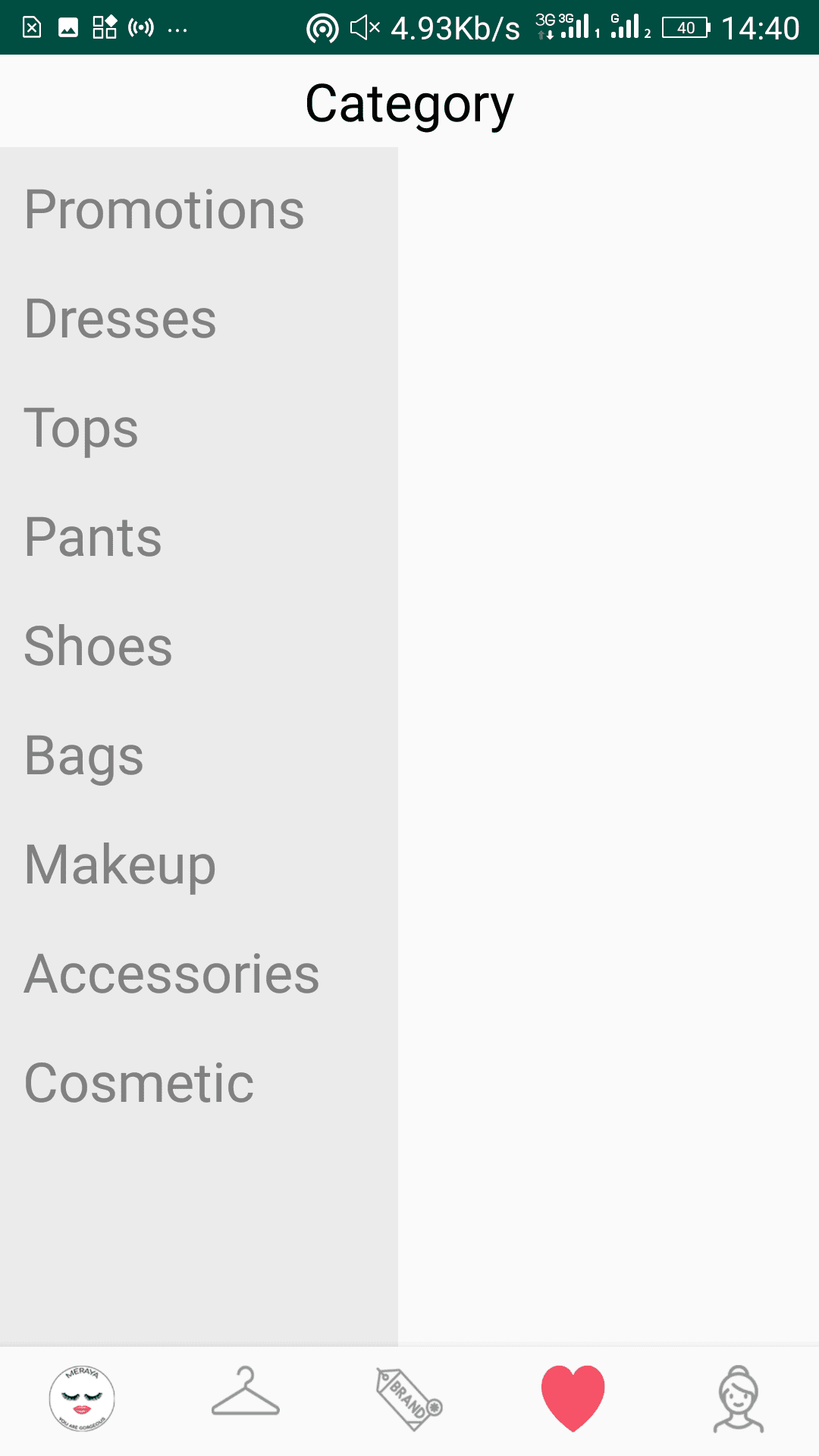Viewport: 819px width, 1456px height.
Task: Open the Tops category
Action: (81, 428)
